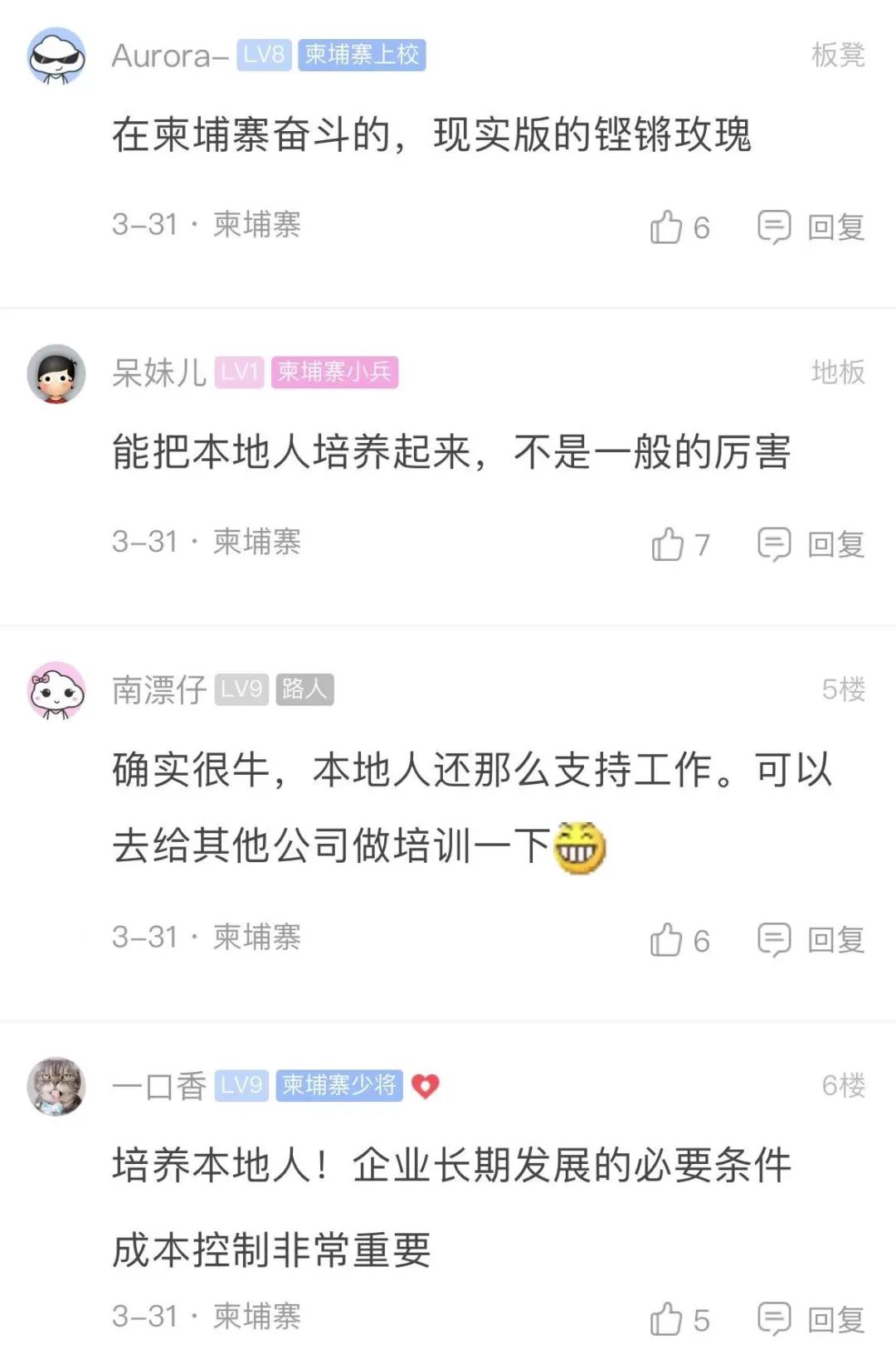Like 呆妹儿's comment
The width and height of the screenshot is (896, 1354).
coord(668,544)
